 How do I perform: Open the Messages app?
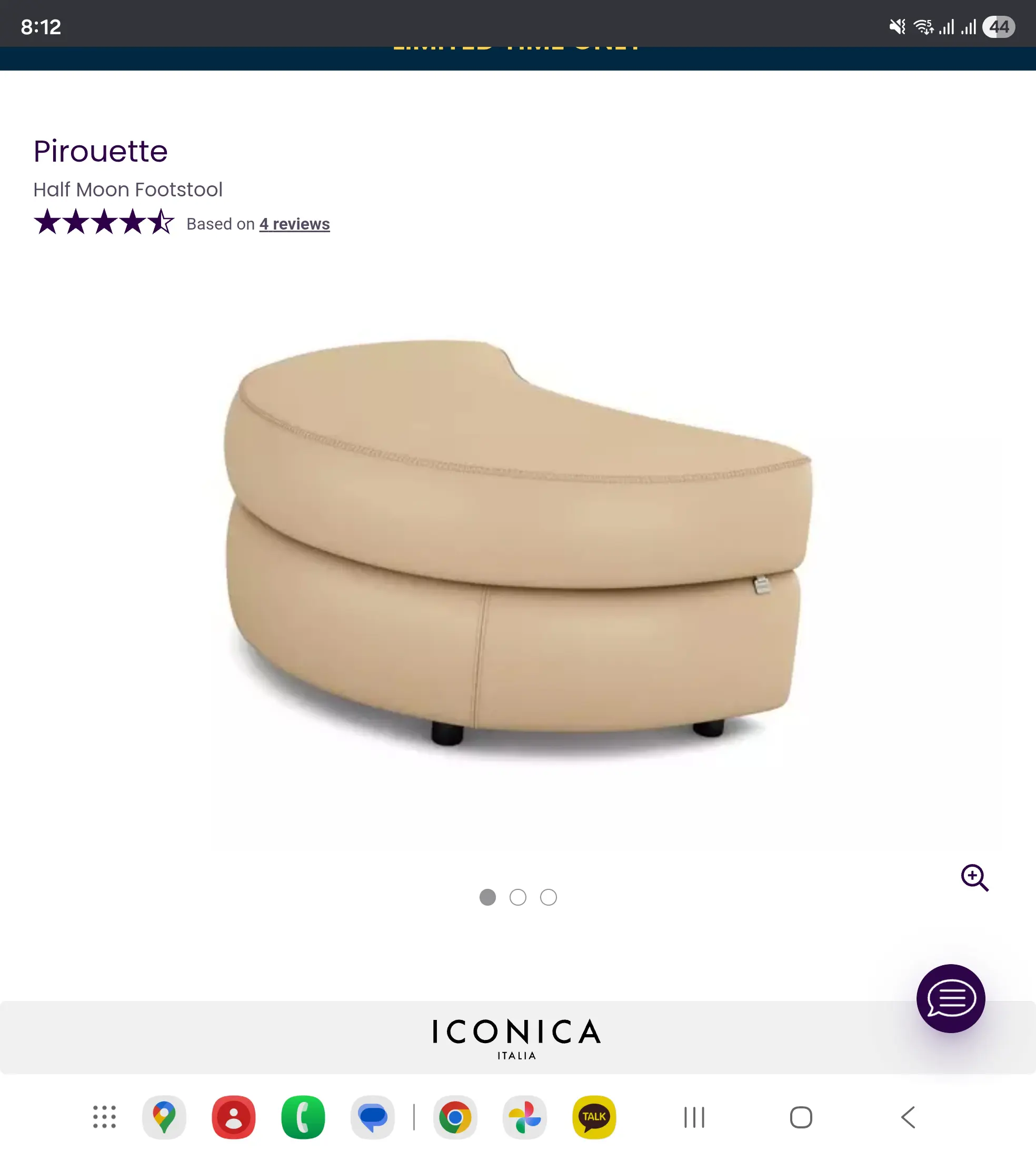click(x=373, y=1117)
